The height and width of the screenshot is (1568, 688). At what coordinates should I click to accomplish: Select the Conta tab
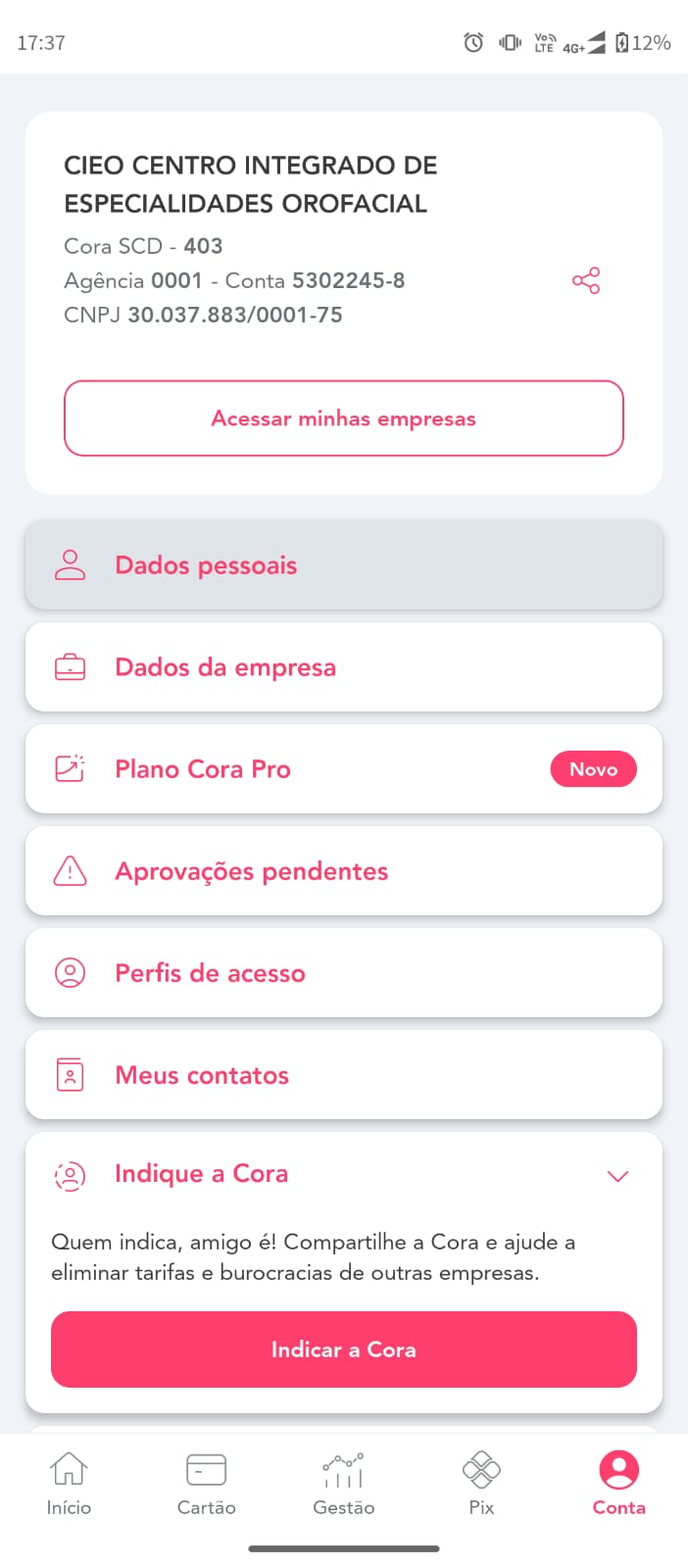click(x=618, y=1484)
